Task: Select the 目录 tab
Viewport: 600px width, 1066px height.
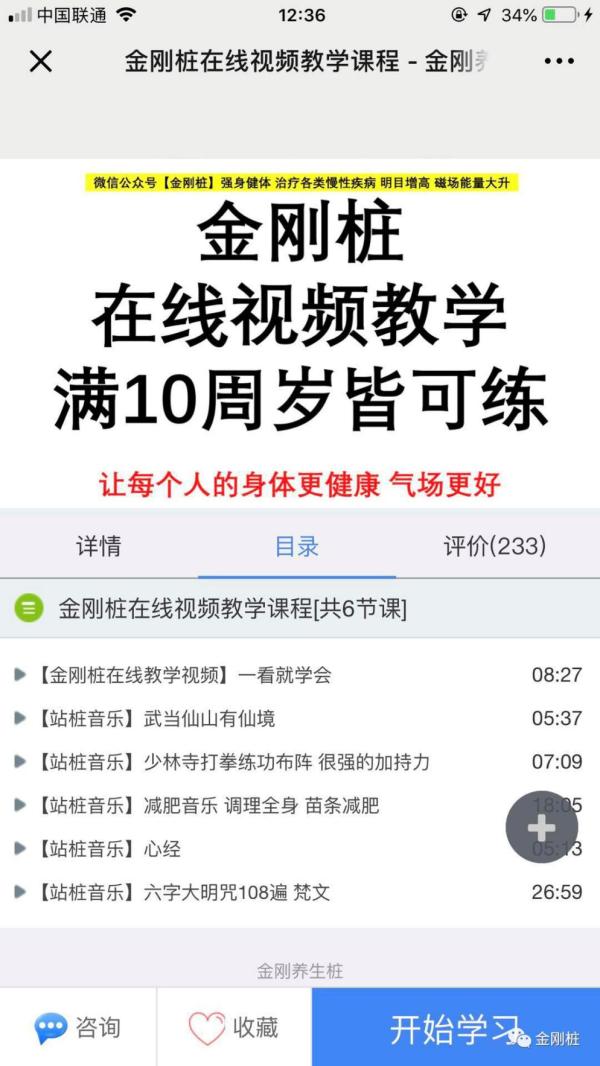Action: (x=297, y=546)
